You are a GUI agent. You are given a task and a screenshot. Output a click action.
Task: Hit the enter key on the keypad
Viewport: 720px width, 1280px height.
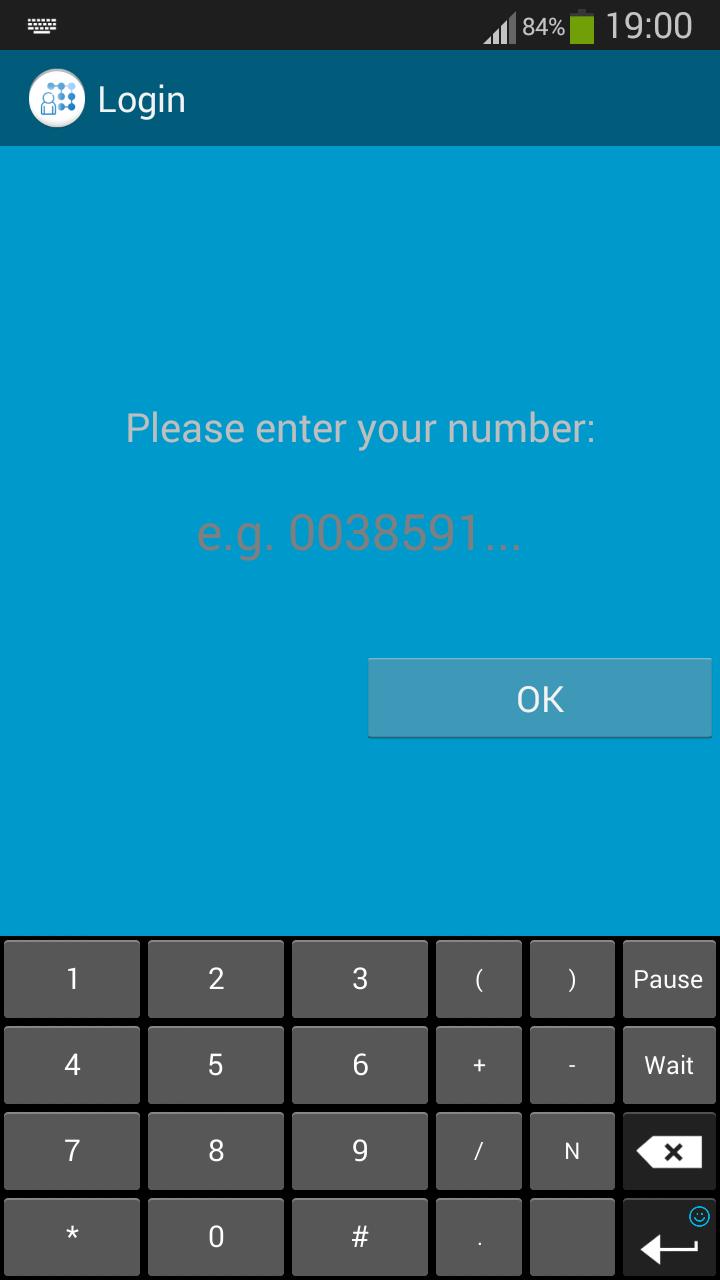pyautogui.click(x=668, y=1240)
